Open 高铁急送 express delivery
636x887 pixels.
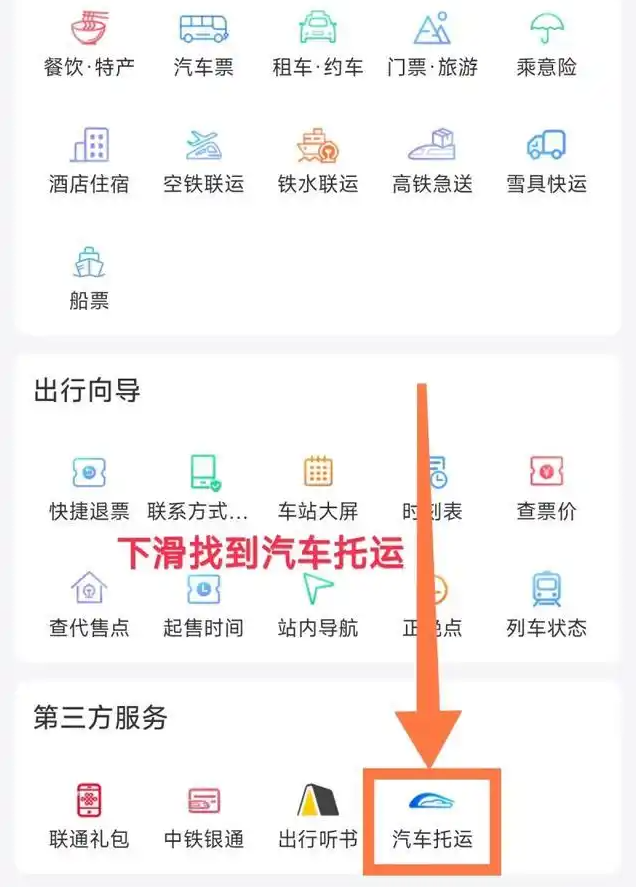(x=432, y=160)
